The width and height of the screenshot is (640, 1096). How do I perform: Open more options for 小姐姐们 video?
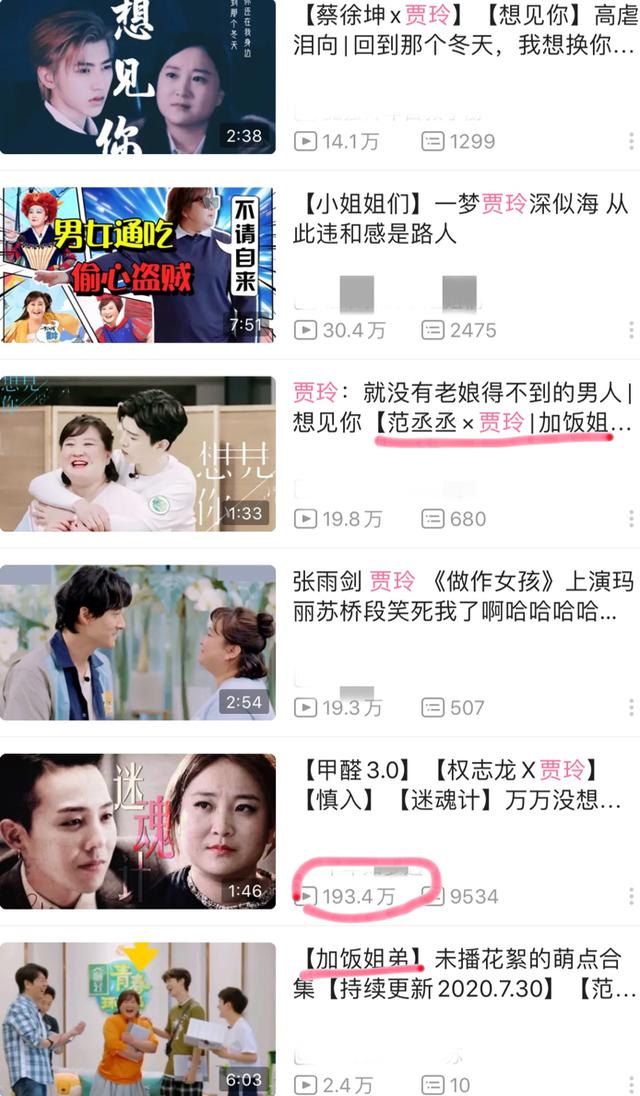631,330
